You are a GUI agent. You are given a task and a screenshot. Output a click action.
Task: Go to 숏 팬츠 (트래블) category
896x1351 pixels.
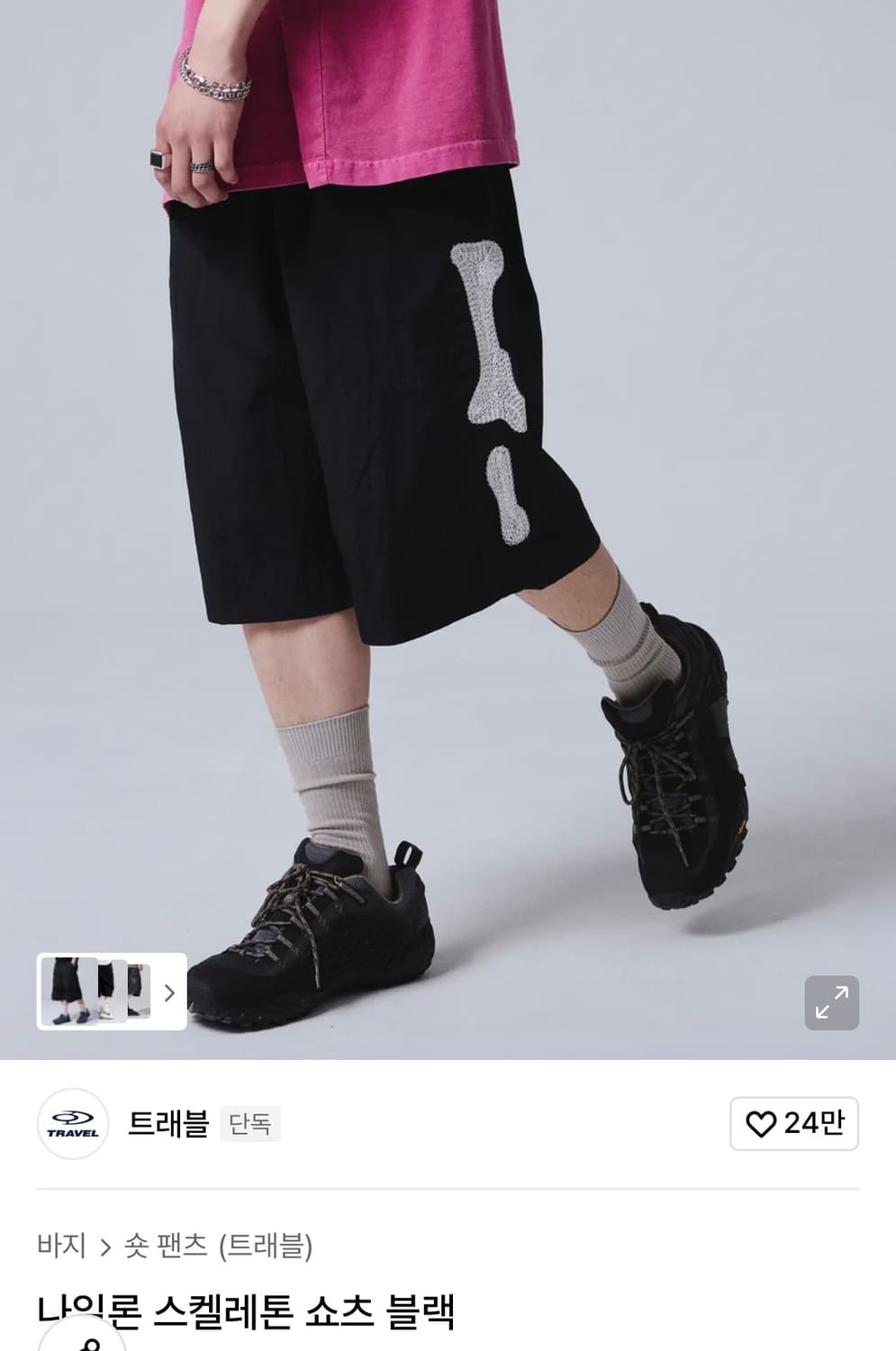pyautogui.click(x=219, y=1245)
